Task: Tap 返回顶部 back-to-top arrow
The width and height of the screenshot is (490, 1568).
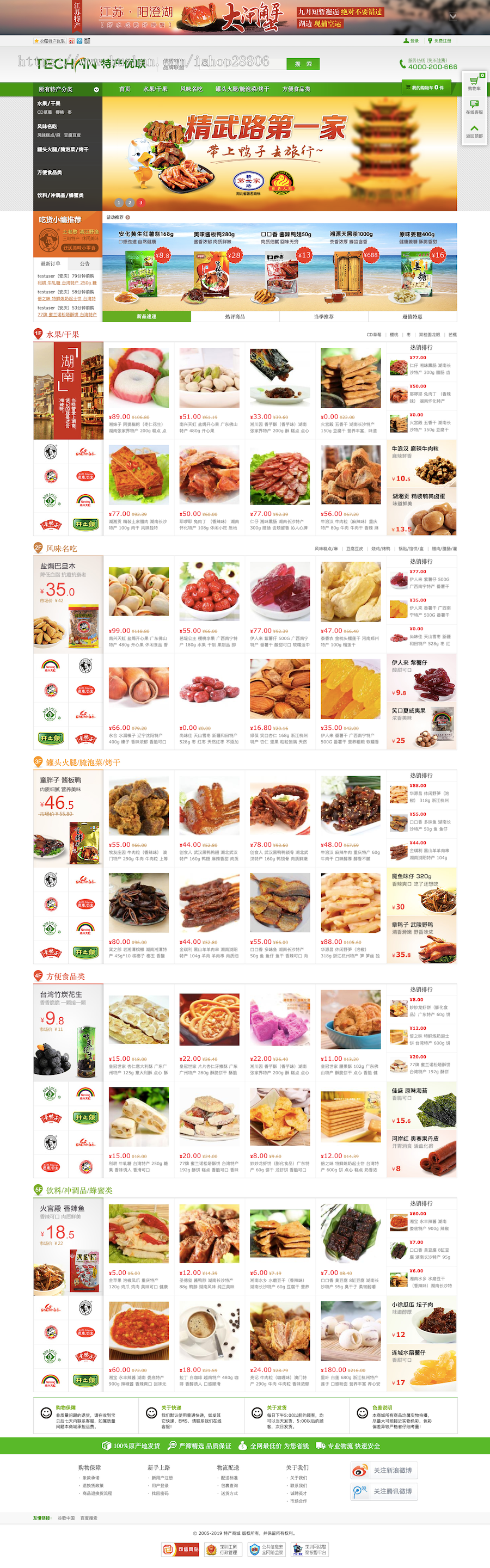Action: coord(474,131)
